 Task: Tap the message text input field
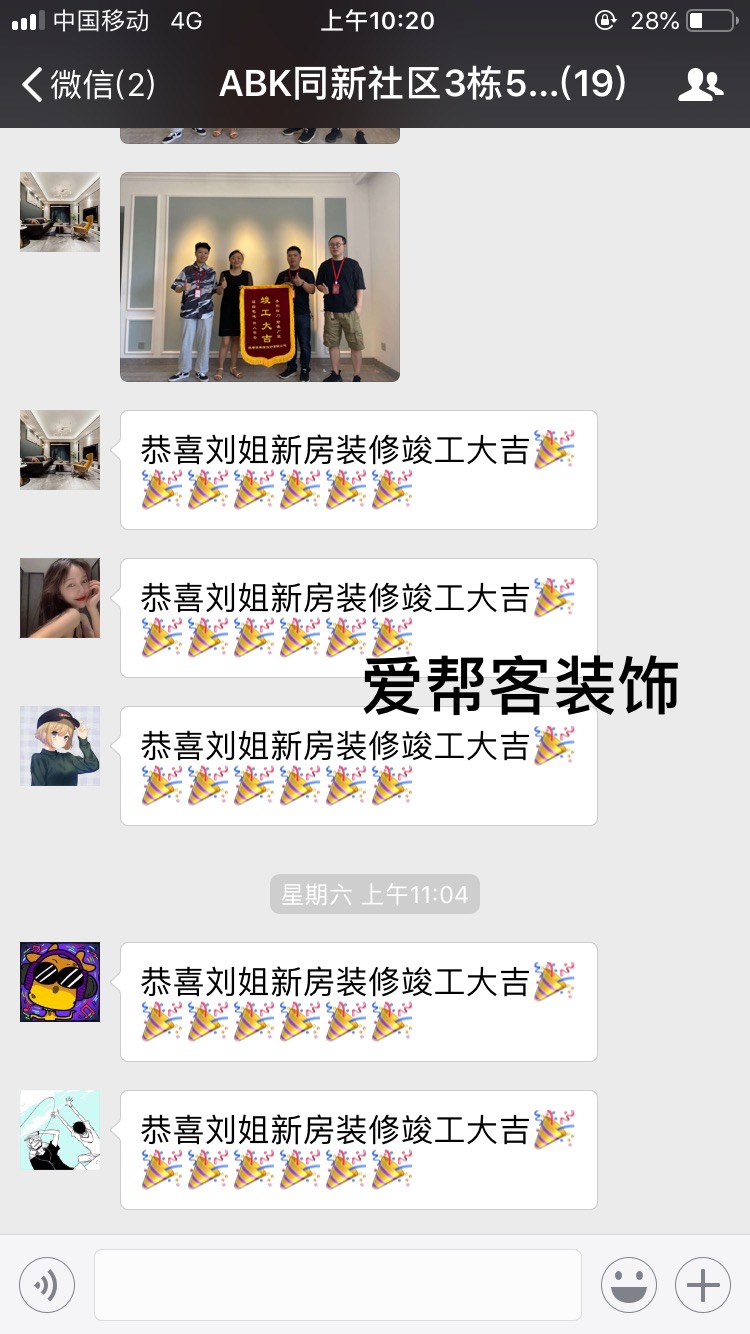(338, 1285)
